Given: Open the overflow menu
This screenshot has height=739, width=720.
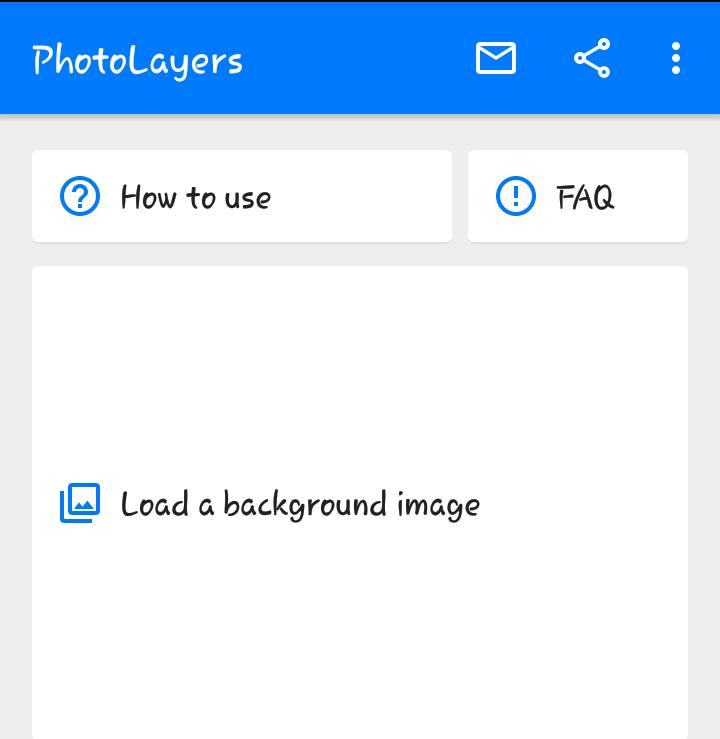Looking at the screenshot, I should point(676,59).
